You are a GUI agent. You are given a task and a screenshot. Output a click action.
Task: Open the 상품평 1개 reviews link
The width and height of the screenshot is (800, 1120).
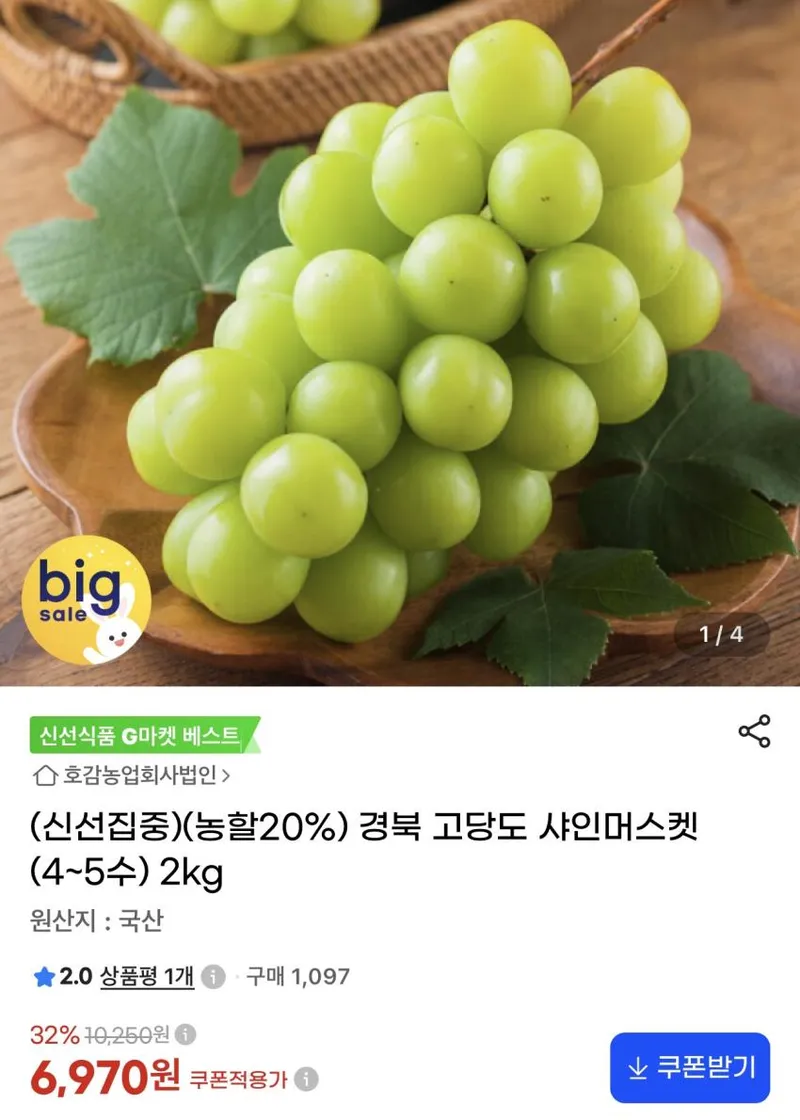[146, 976]
